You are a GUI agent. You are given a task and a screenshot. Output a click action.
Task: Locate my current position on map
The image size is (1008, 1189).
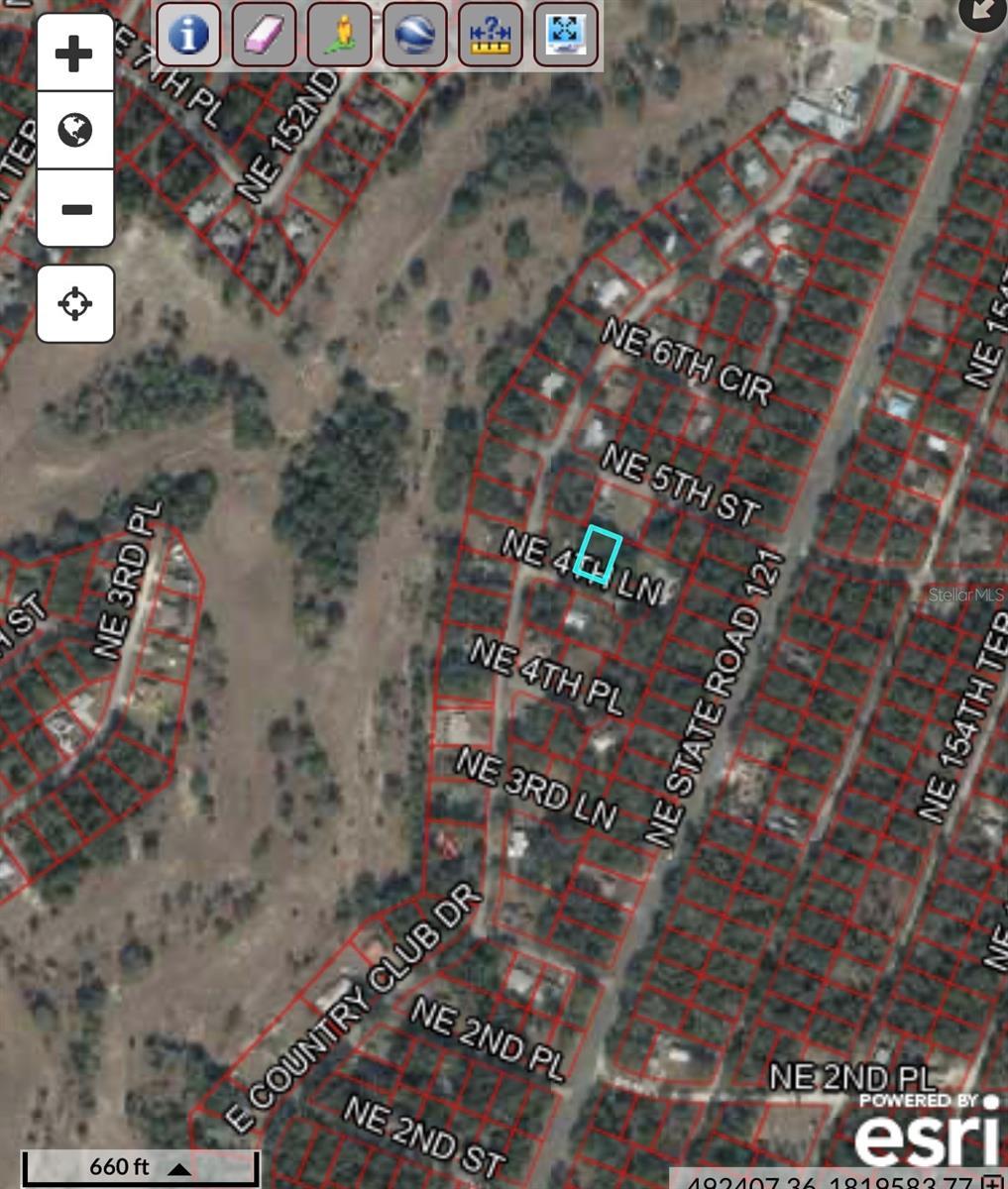coord(75,303)
